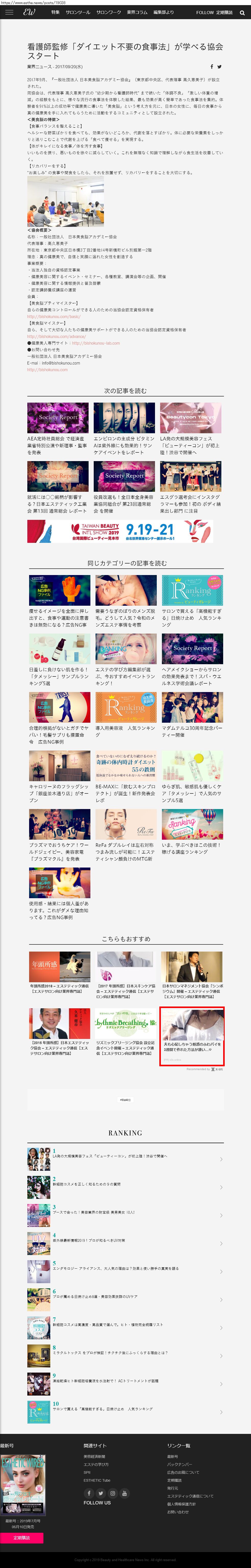The image size is (251, 1568).
Task: Open the hamburger menu
Action: 9,12
